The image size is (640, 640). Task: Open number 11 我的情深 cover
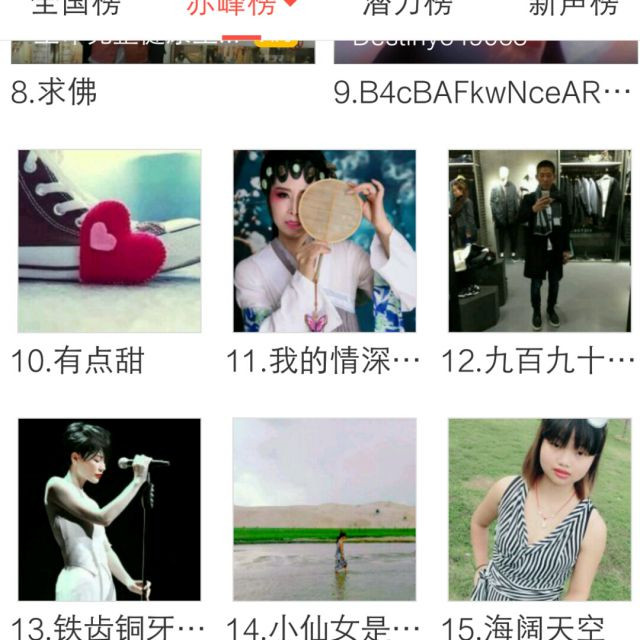pyautogui.click(x=324, y=241)
